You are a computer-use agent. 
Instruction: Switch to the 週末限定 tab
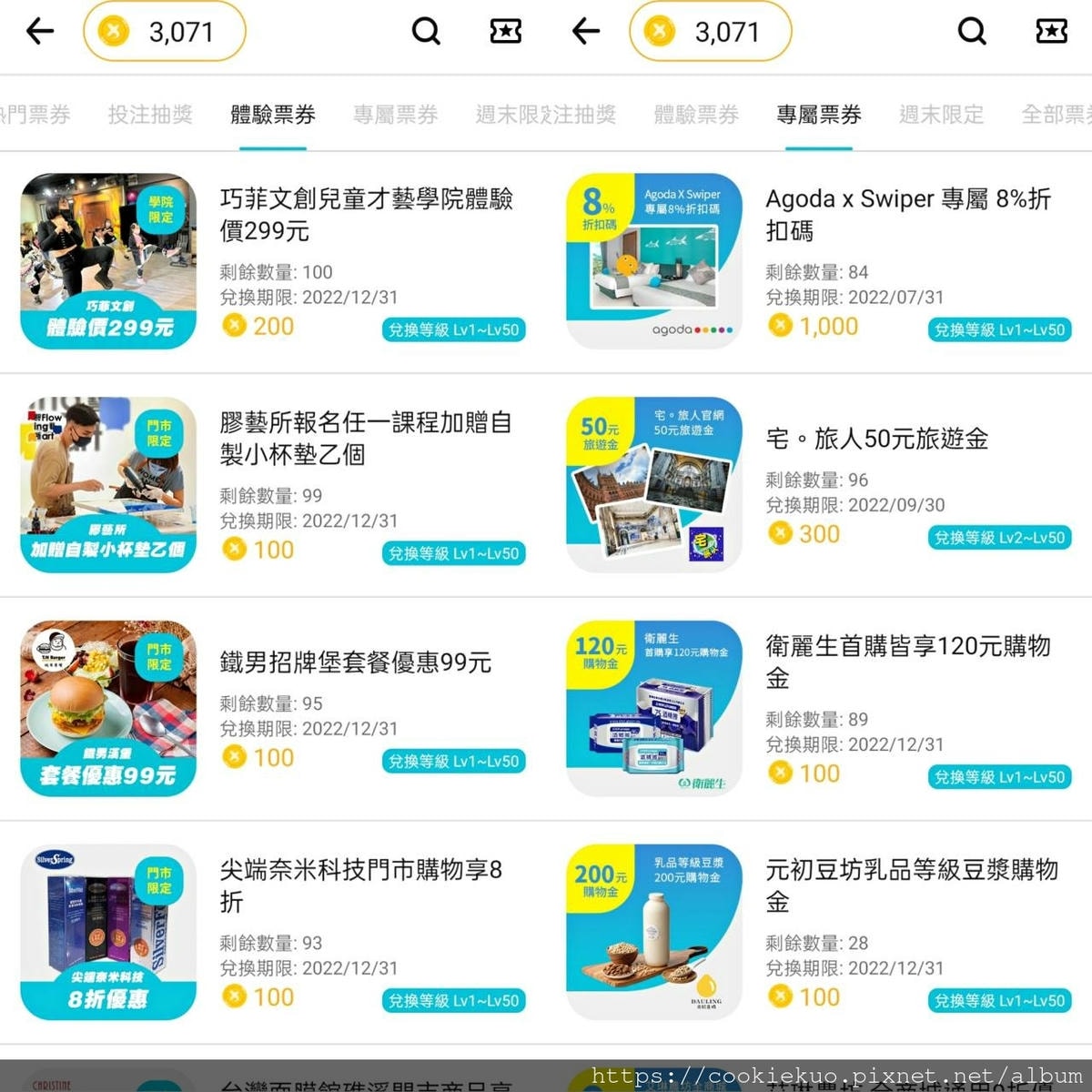tap(941, 115)
